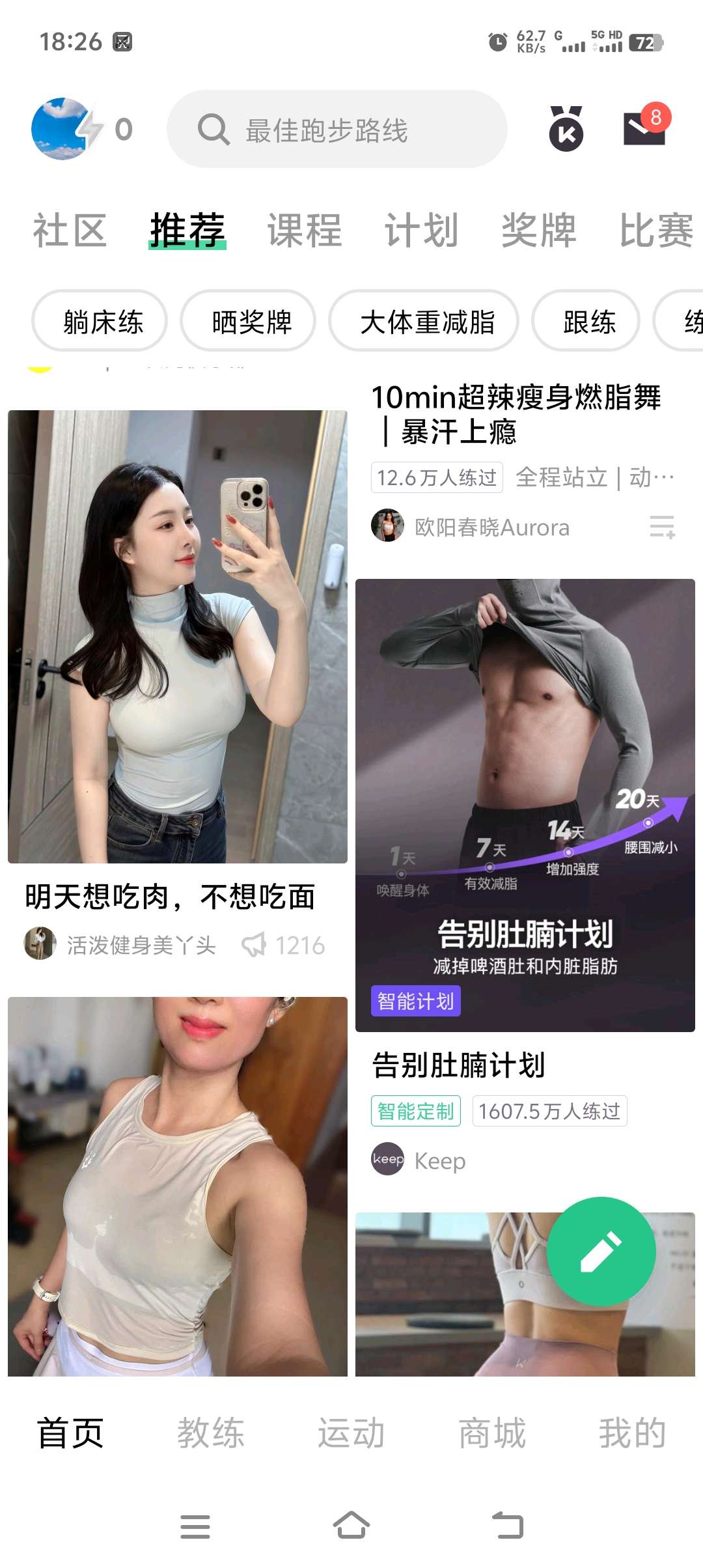Screen dimensions: 703x1568
Task: Switch to the 课程 tab
Action: (305, 231)
